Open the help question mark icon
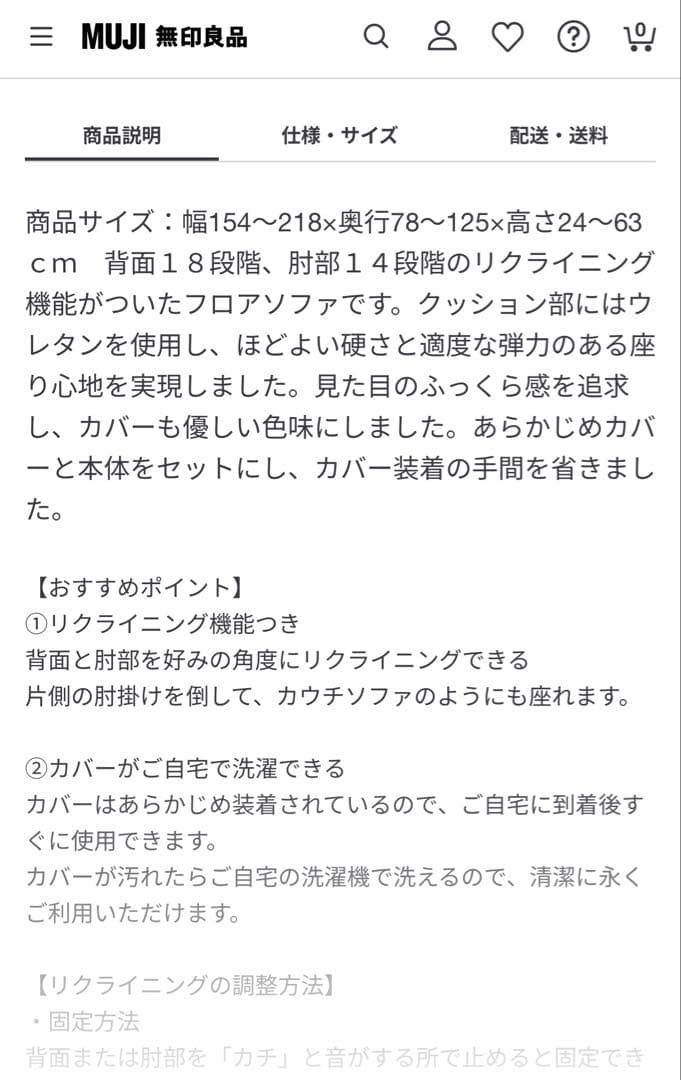681x1080 pixels. point(573,38)
